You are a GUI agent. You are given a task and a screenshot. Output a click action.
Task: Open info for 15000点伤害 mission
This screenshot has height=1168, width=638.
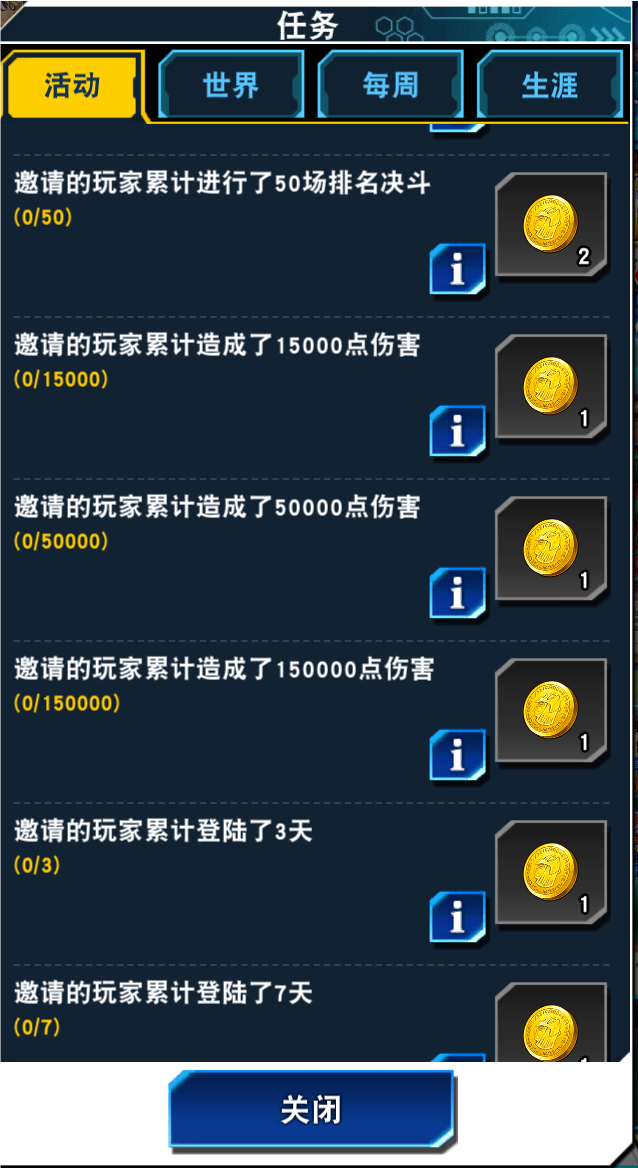coord(457,431)
